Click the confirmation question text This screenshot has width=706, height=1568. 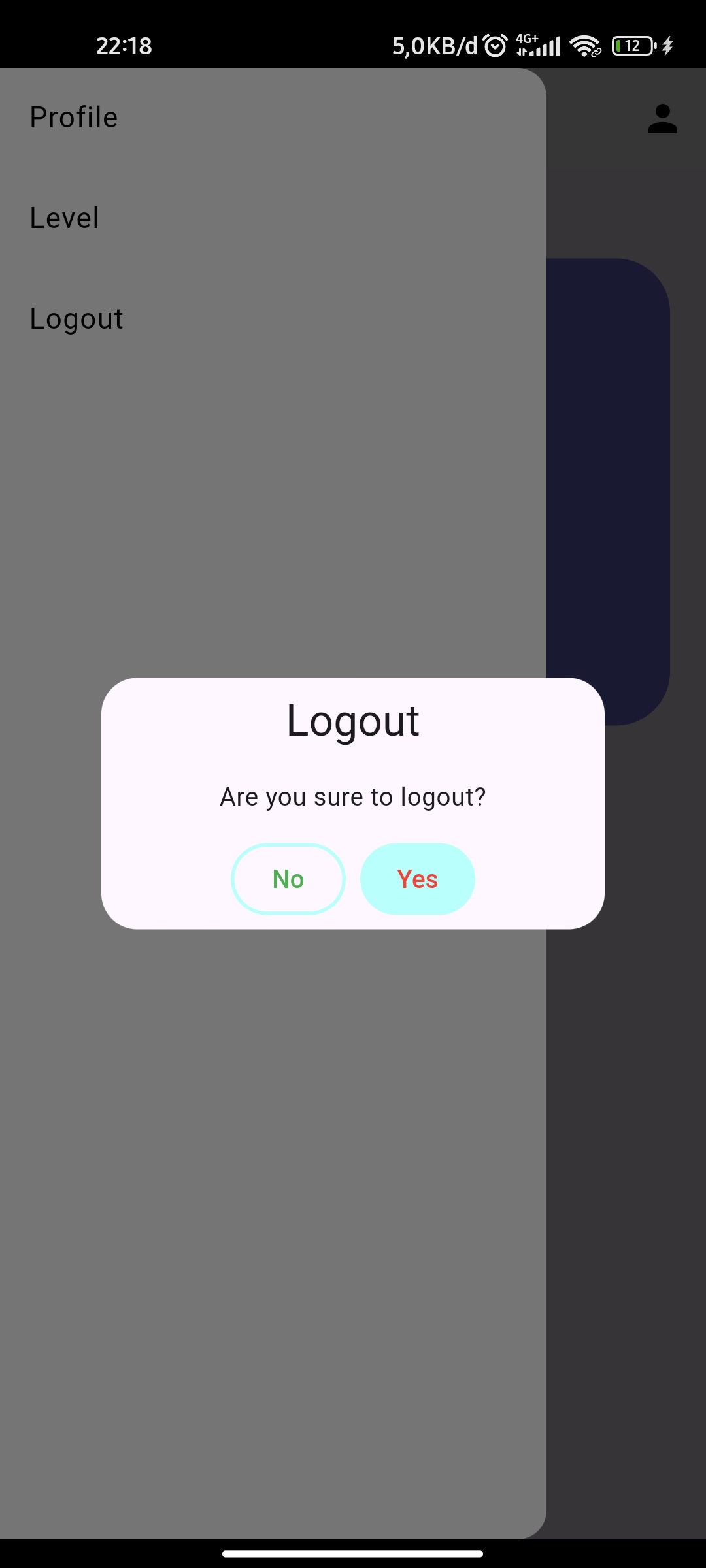point(353,796)
